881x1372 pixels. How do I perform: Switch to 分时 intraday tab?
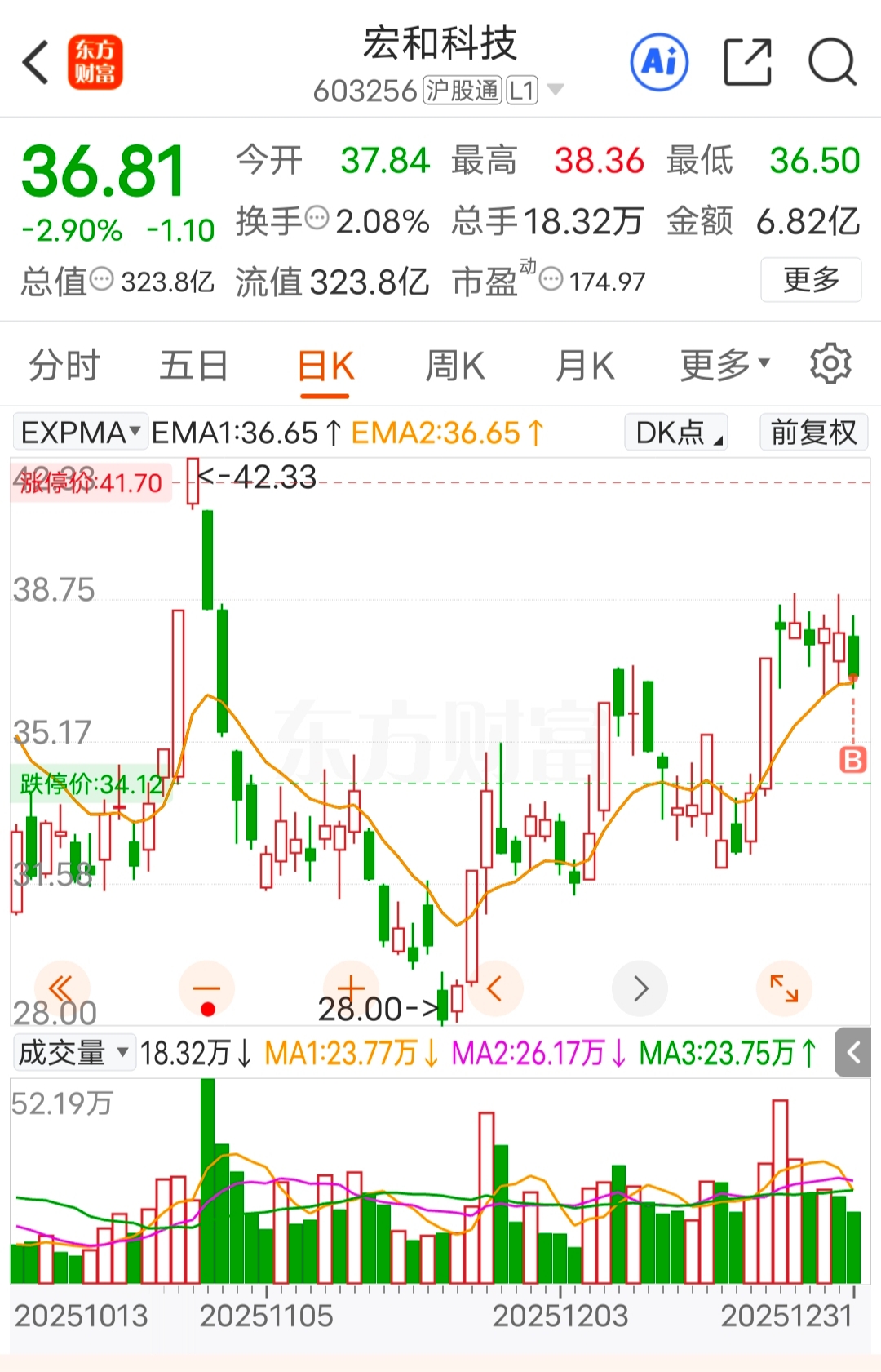click(x=63, y=365)
